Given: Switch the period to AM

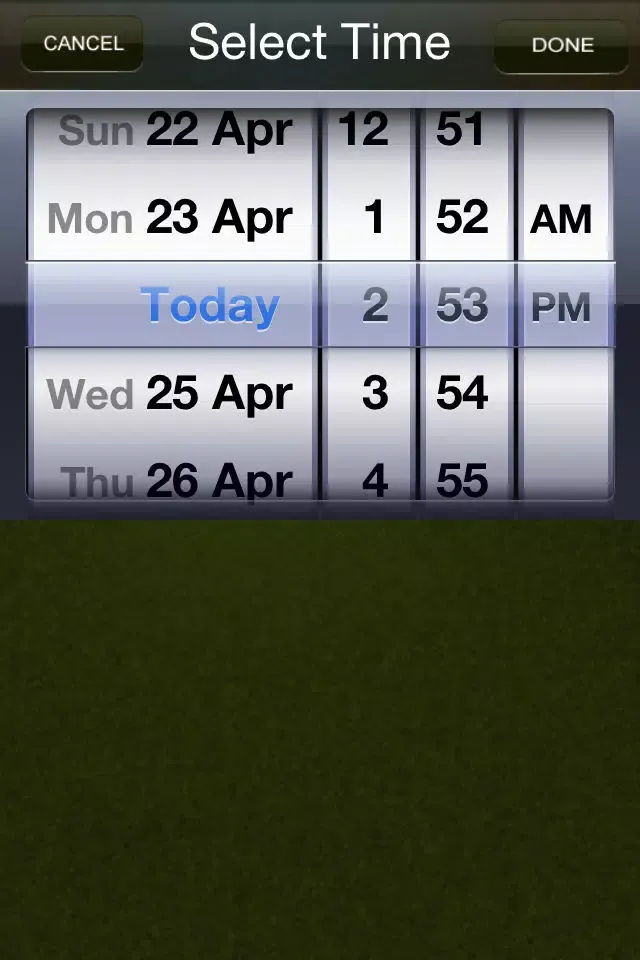Looking at the screenshot, I should tap(561, 219).
